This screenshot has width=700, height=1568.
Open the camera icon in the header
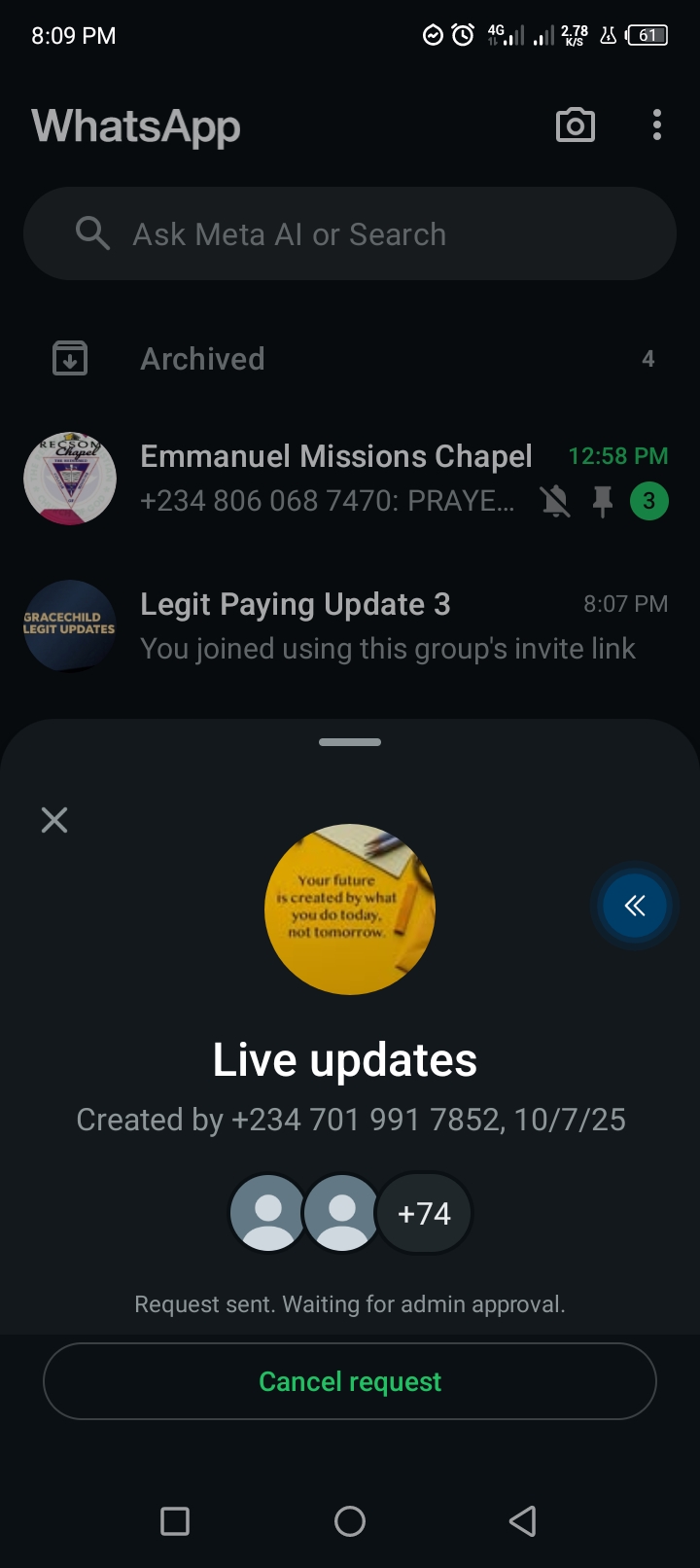point(575,125)
